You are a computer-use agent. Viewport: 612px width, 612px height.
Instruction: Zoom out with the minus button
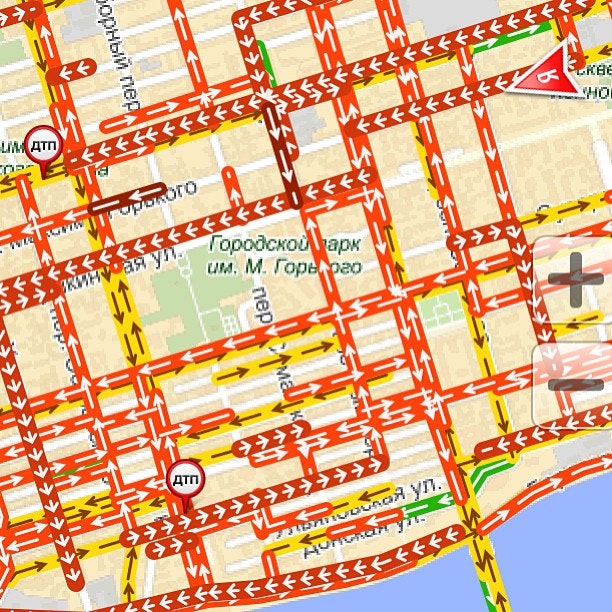(x=574, y=385)
